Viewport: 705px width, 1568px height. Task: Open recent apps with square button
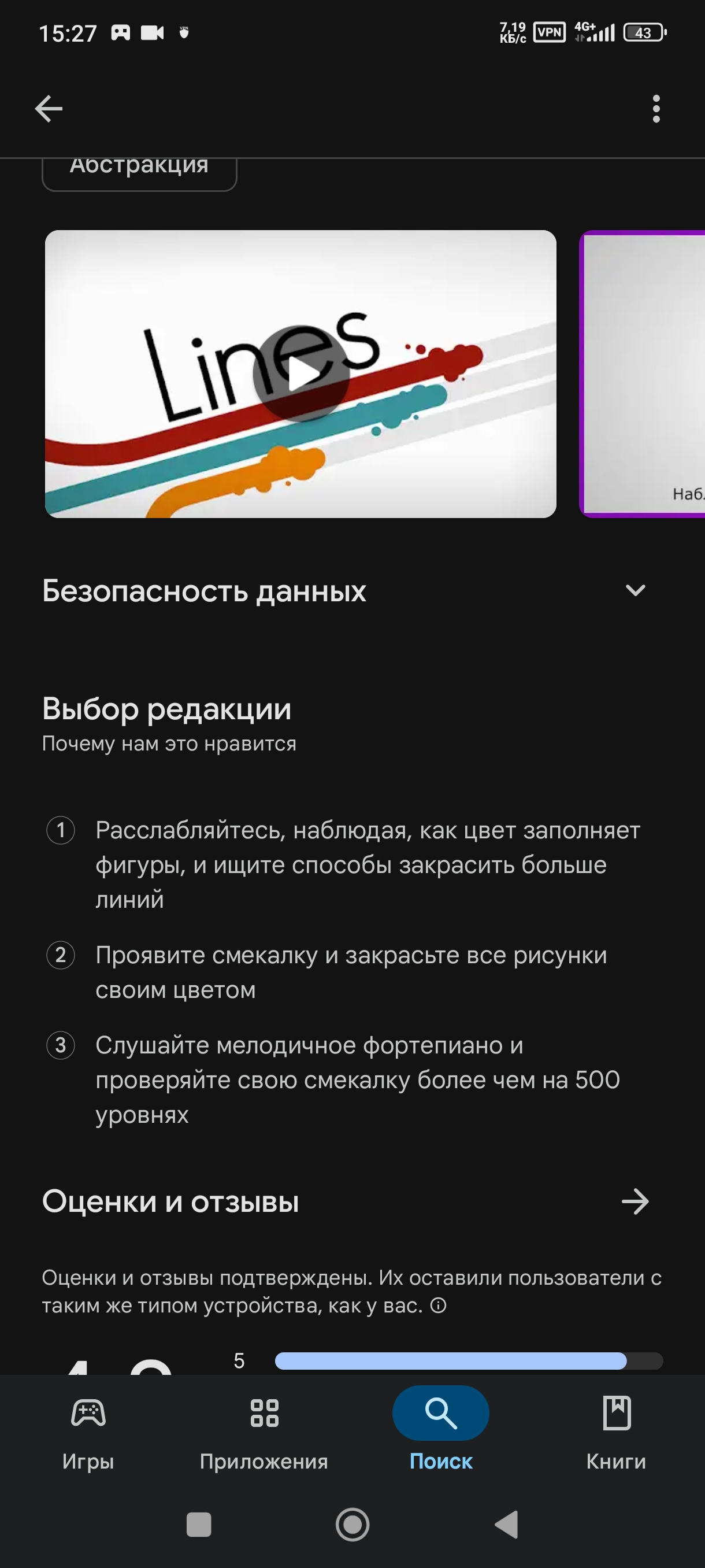pyautogui.click(x=199, y=1525)
